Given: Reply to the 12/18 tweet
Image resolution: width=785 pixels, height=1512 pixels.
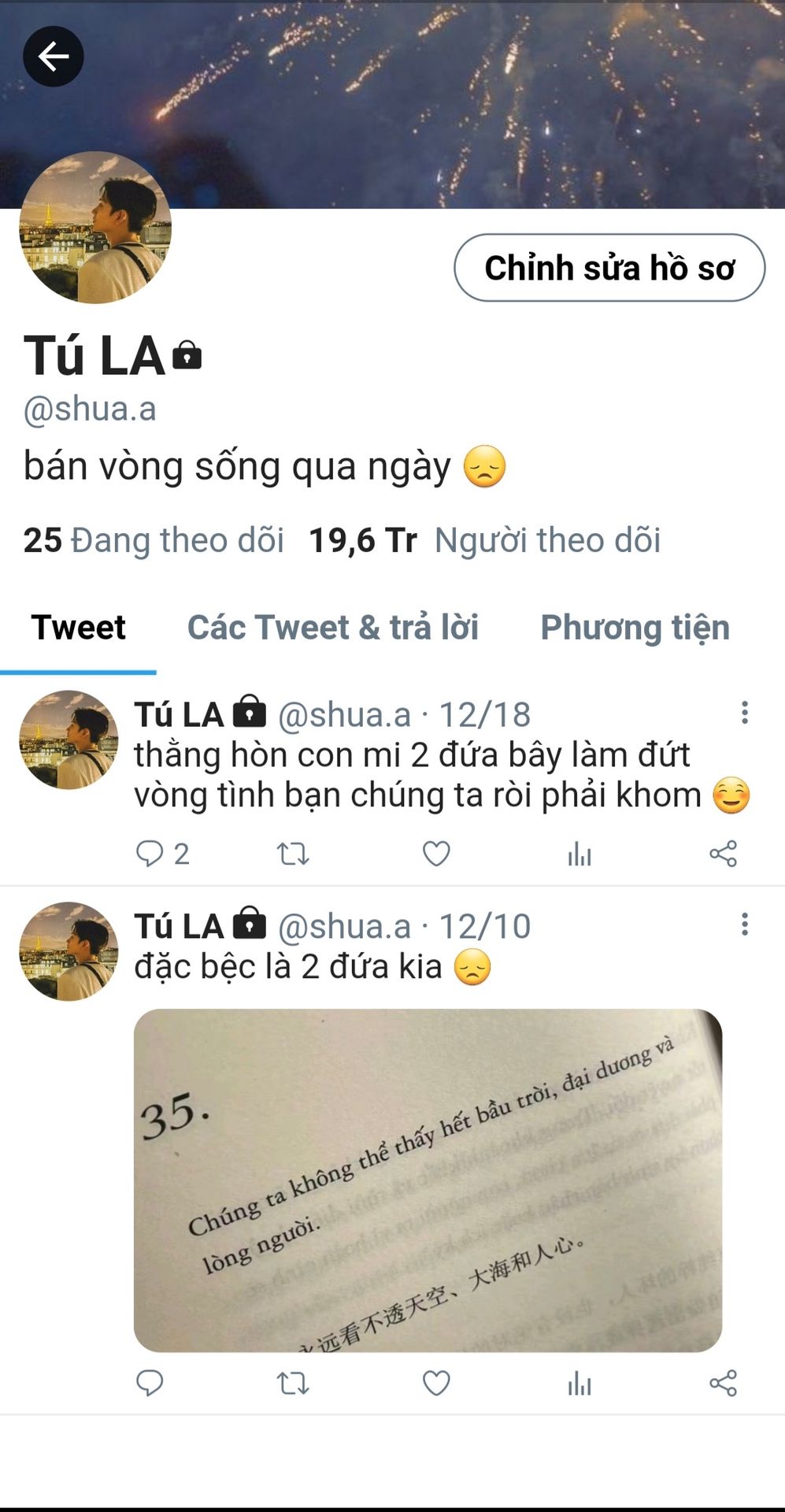Looking at the screenshot, I should 150,854.
